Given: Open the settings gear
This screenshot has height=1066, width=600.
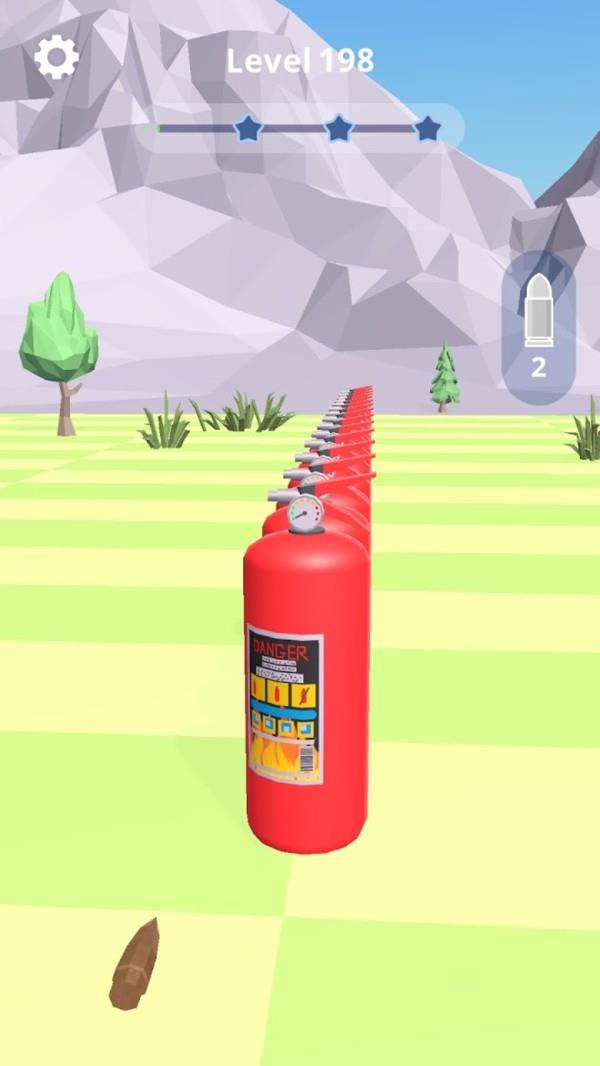Looking at the screenshot, I should (56, 58).
